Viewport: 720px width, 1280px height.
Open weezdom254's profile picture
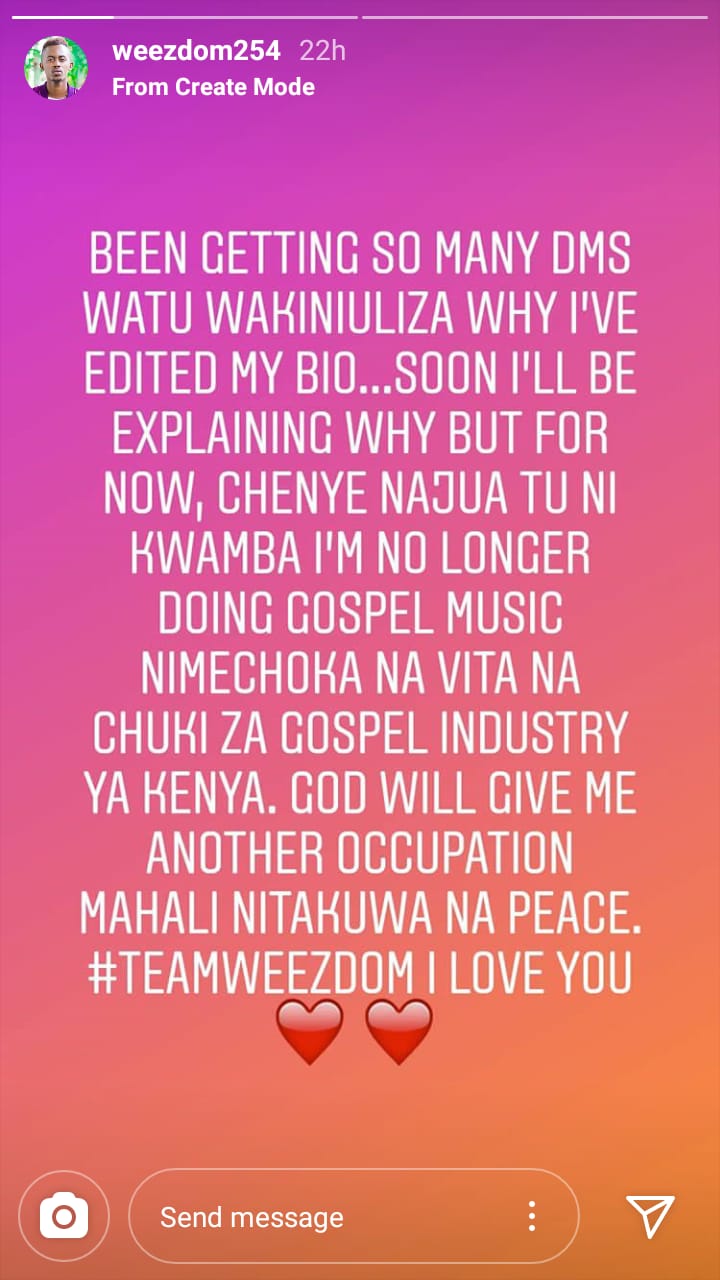(x=56, y=68)
